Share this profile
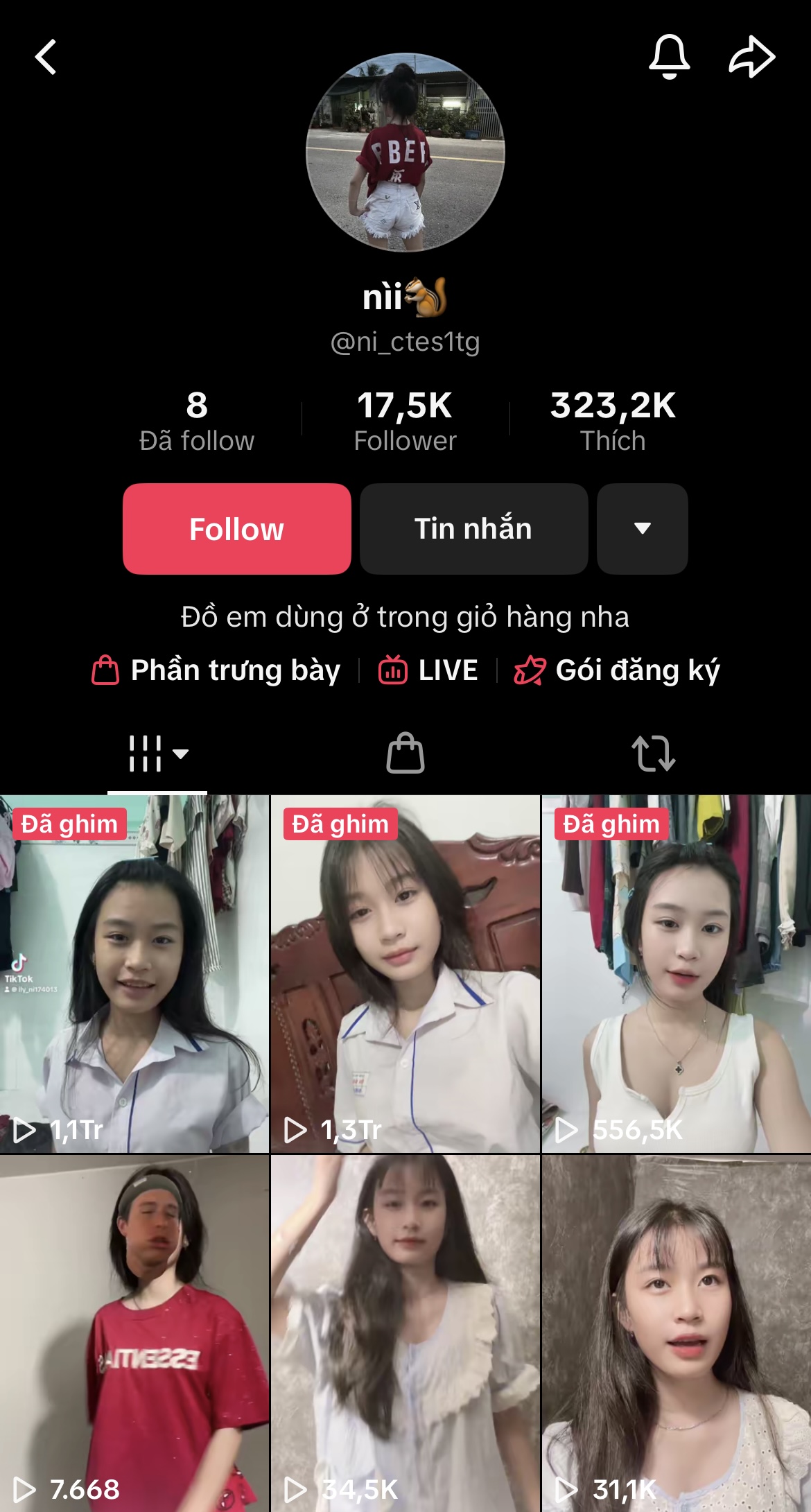This screenshot has width=811, height=1512. tap(751, 57)
